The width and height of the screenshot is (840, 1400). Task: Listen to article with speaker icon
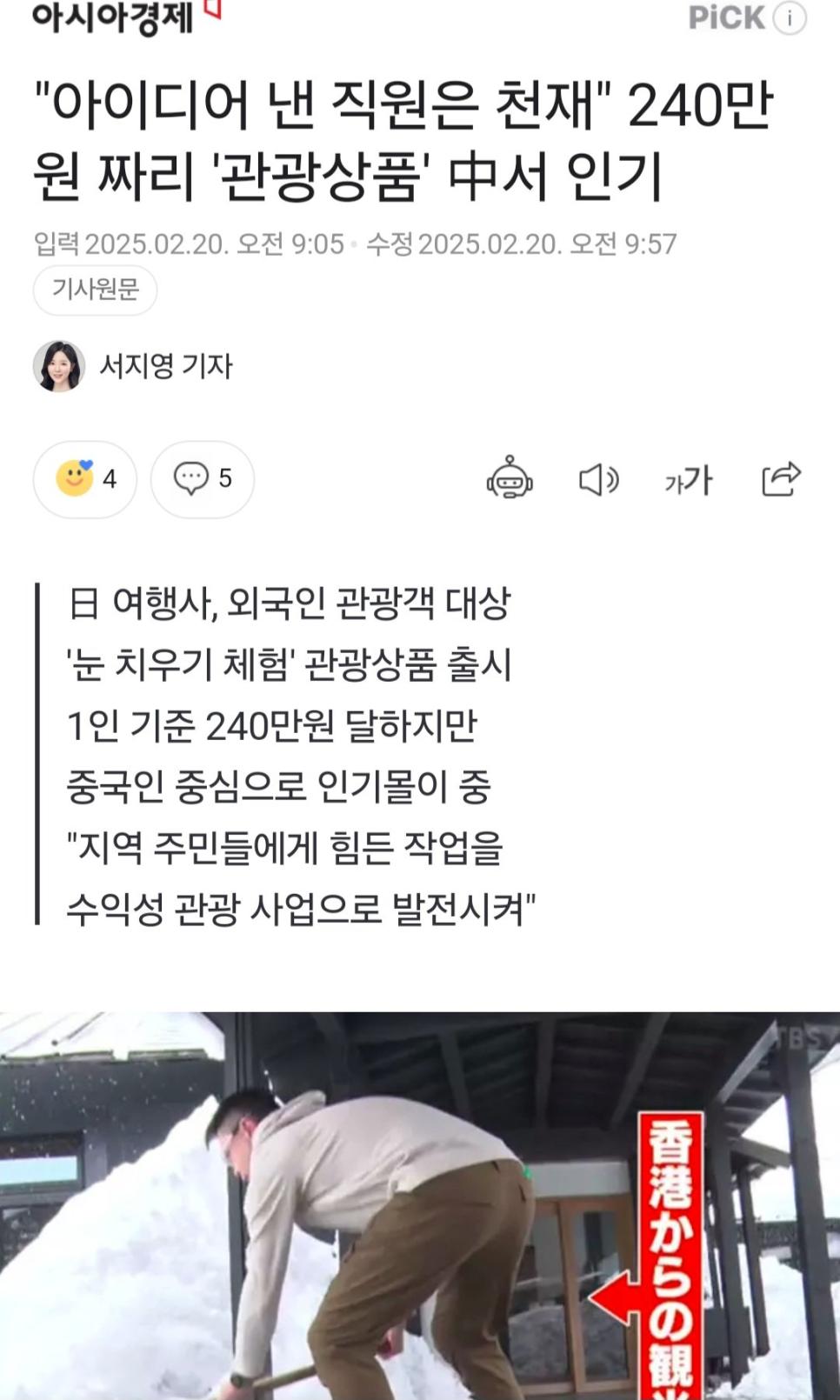coord(598,479)
